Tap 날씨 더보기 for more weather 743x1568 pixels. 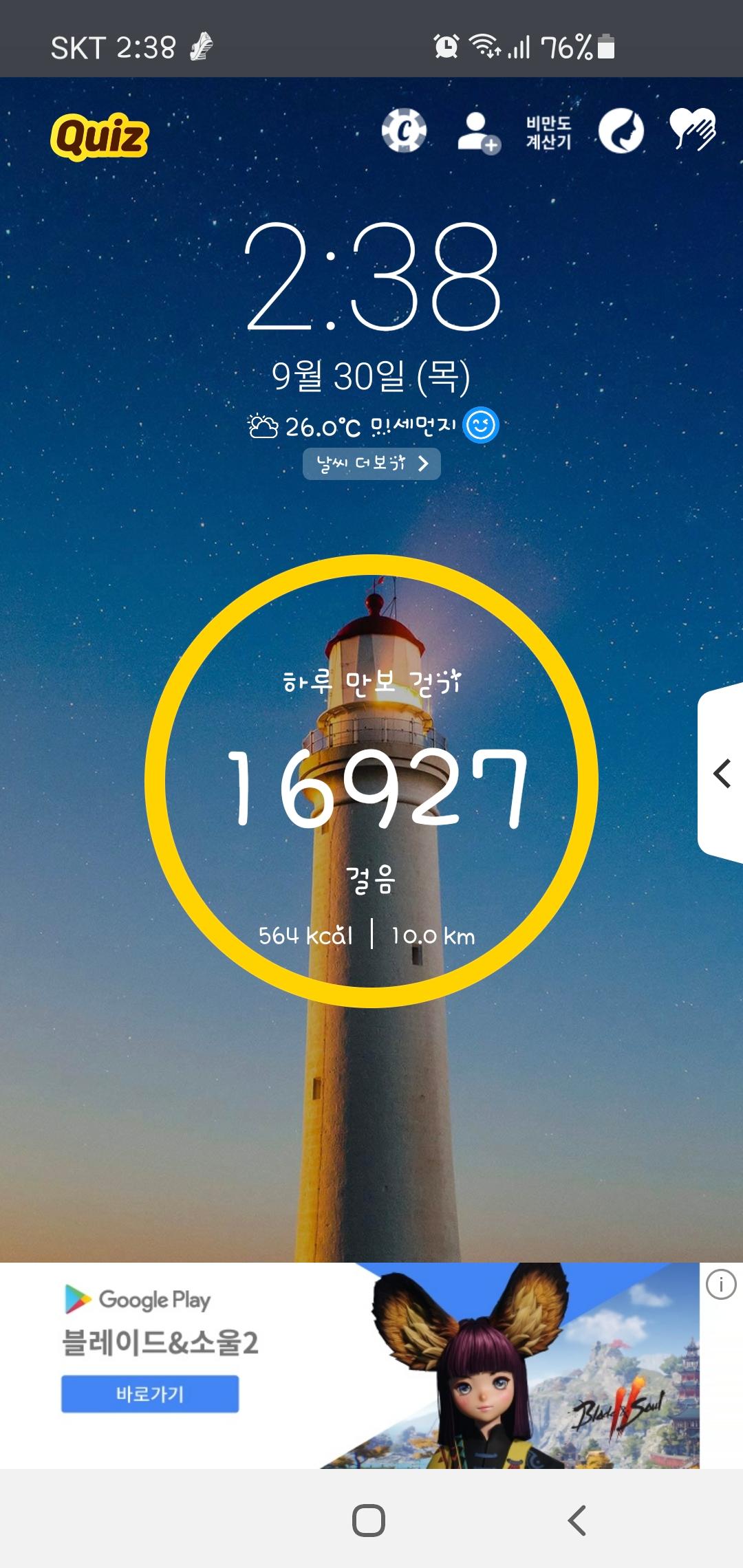coord(371,464)
